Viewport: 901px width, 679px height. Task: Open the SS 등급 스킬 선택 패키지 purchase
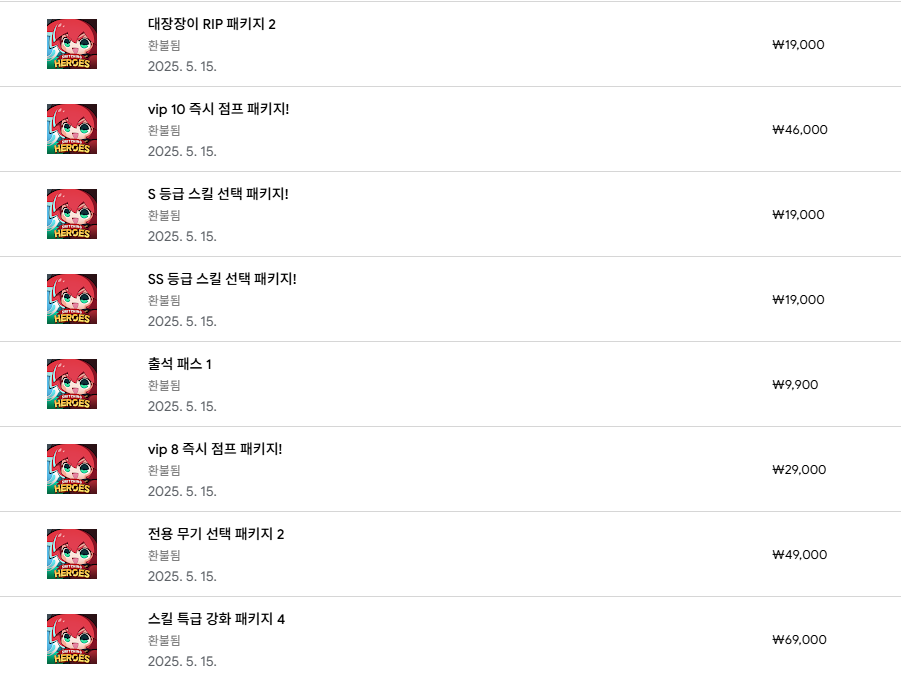[221, 279]
